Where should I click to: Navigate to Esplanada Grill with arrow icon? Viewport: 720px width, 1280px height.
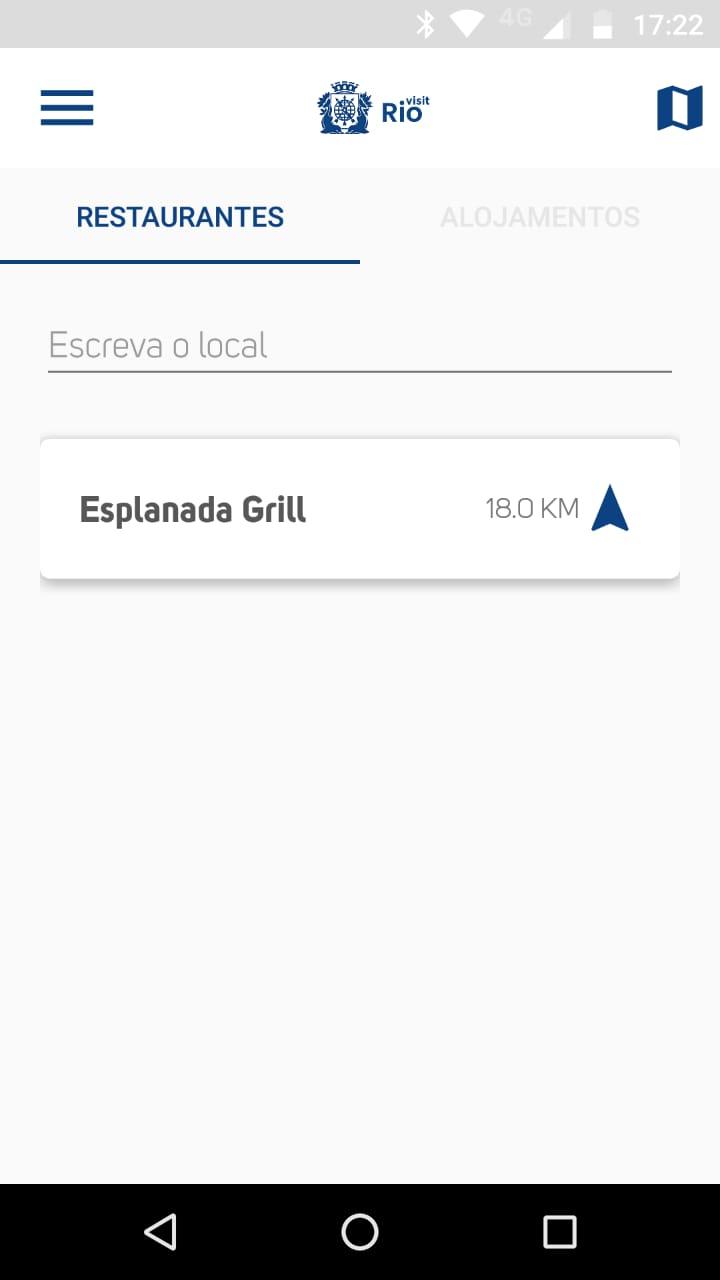tap(610, 508)
